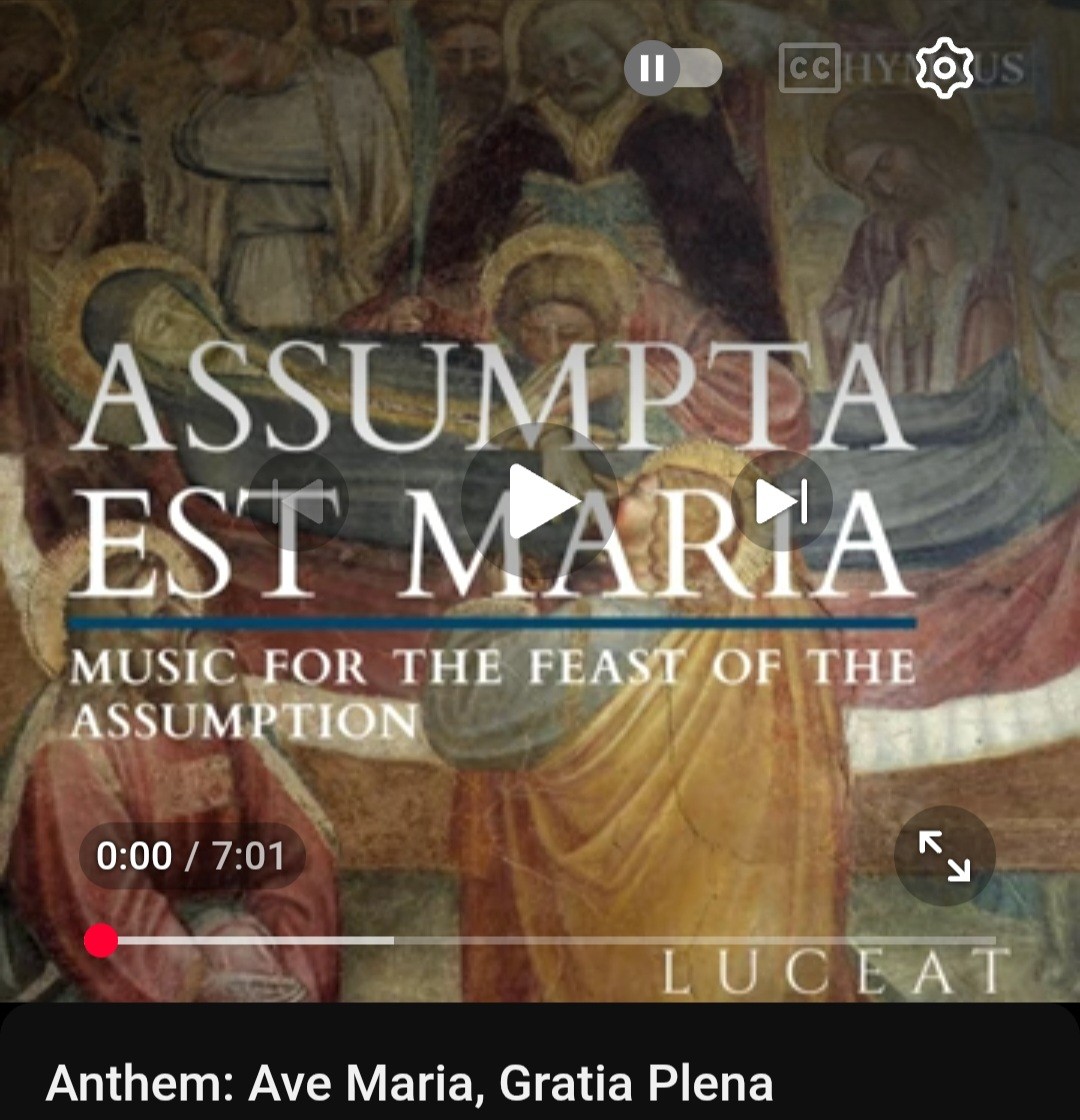The height and width of the screenshot is (1120, 1080).
Task: Turn on closed captions
Action: 810,68
